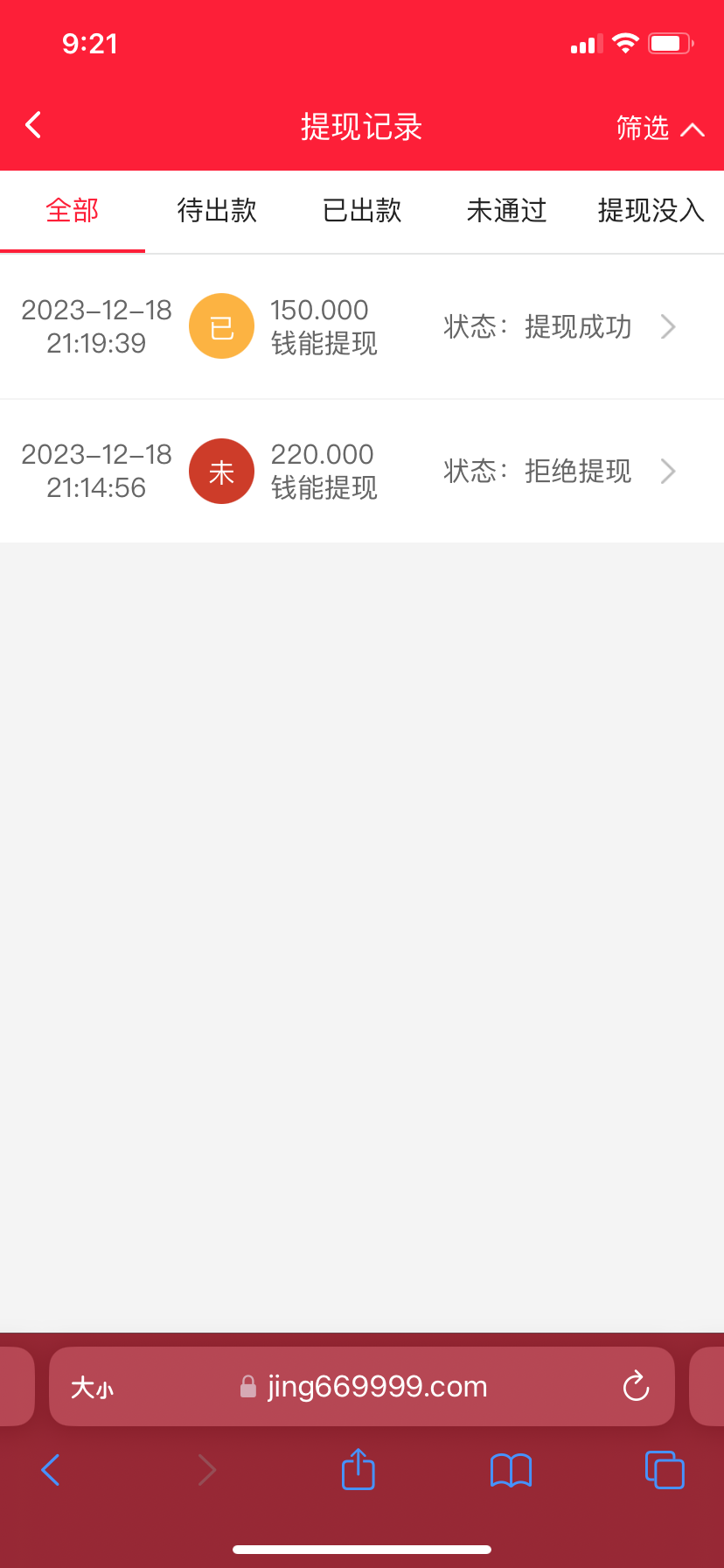The width and height of the screenshot is (724, 1568).
Task: Show all open Safari tabs
Action: point(665,1470)
